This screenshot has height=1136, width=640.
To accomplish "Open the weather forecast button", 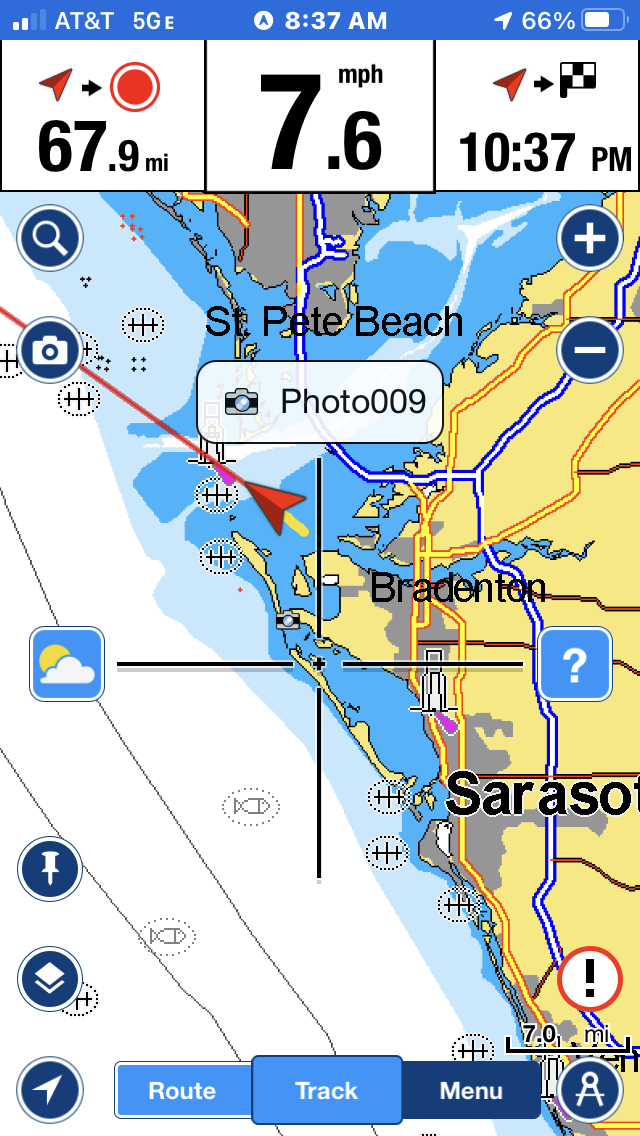I will pyautogui.click(x=67, y=664).
